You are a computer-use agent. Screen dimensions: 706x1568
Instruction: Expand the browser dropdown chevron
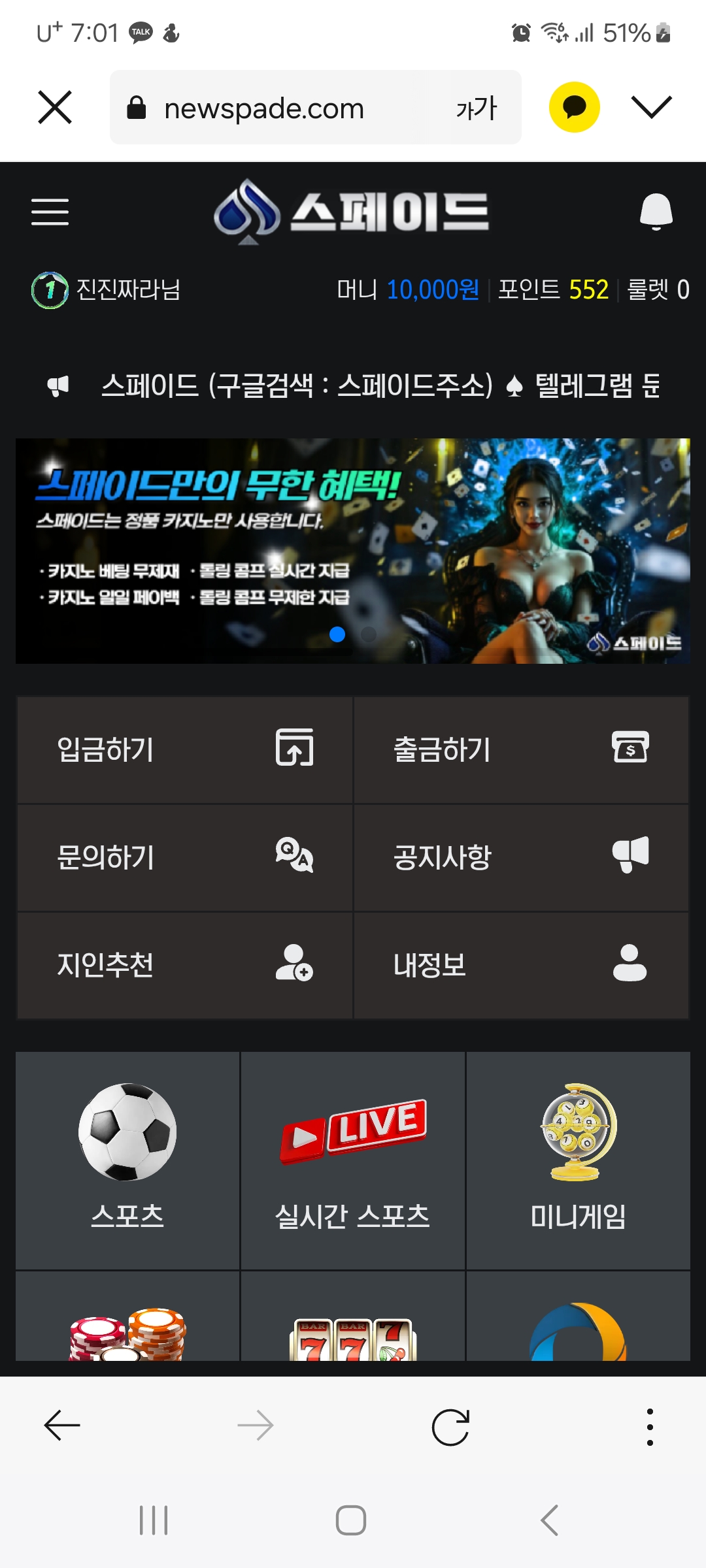coord(651,107)
